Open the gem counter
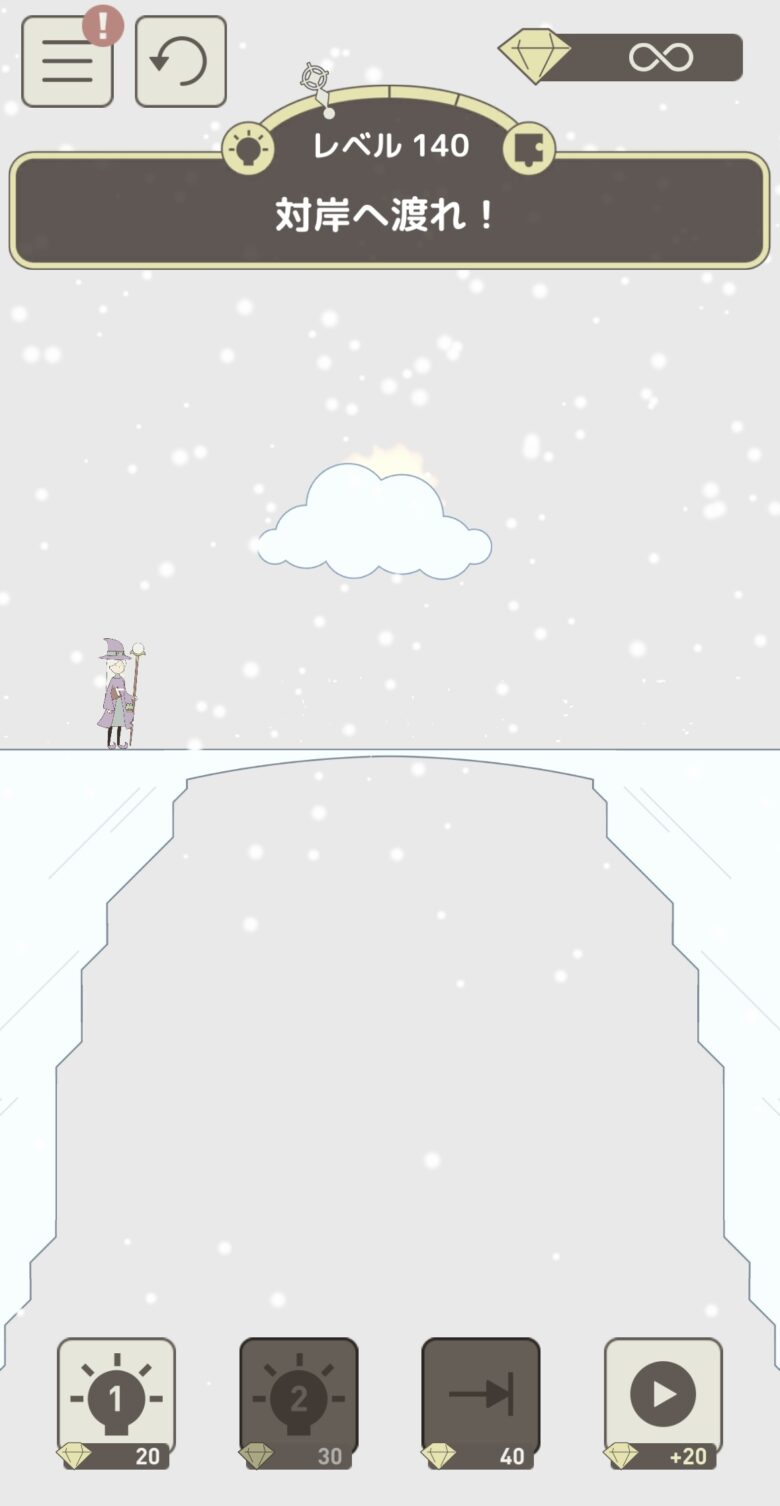The height and width of the screenshot is (1506, 780). 622,57
